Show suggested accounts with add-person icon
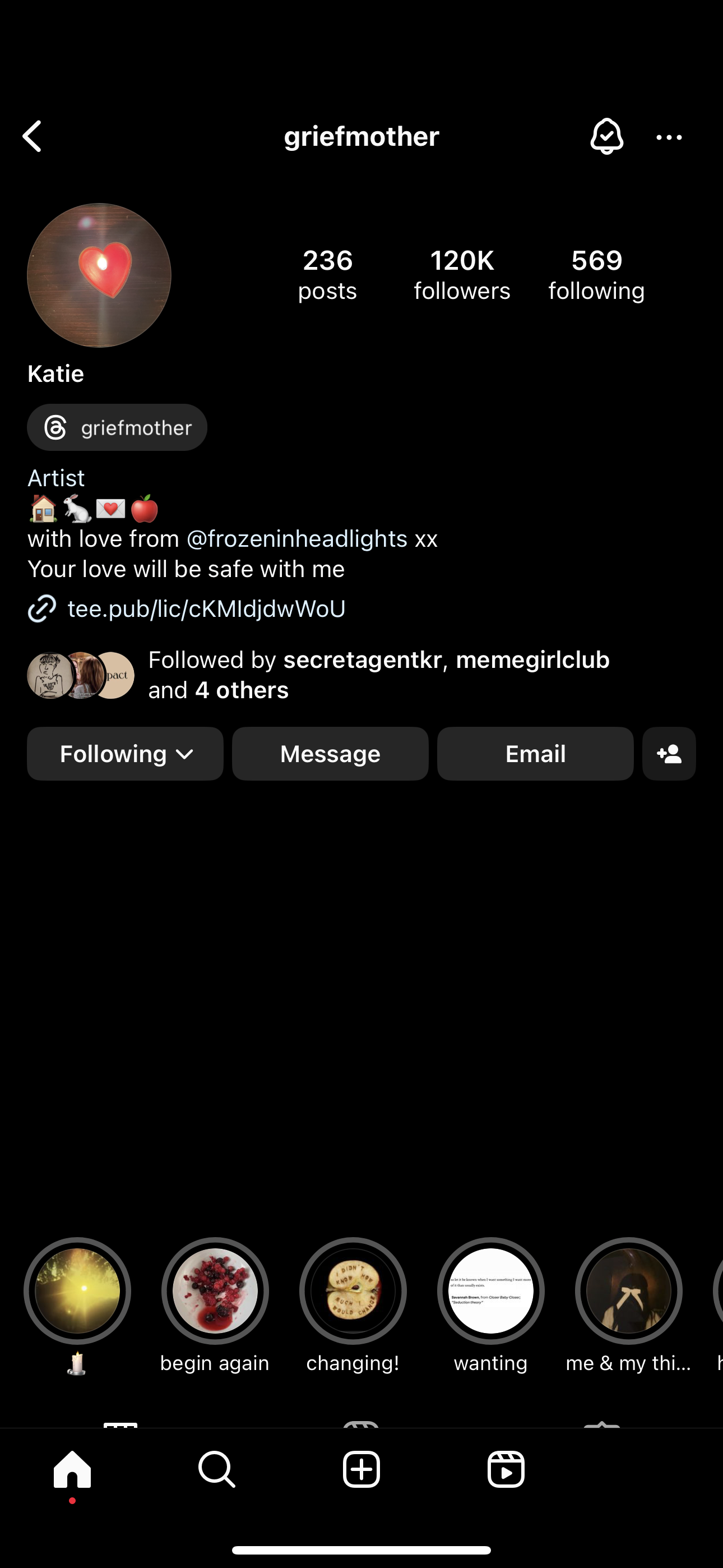The image size is (723, 1568). point(669,754)
